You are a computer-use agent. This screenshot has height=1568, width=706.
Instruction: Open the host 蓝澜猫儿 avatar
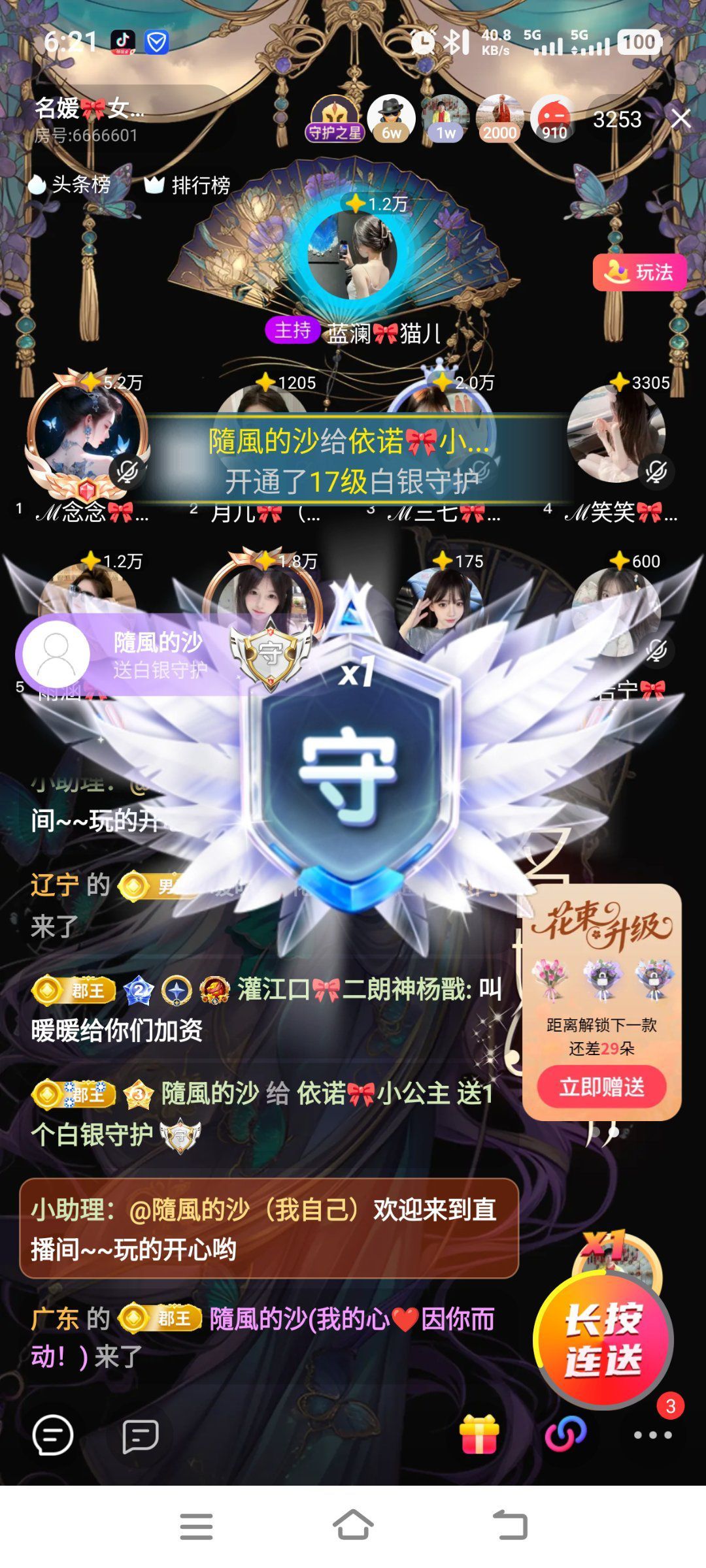(x=353, y=255)
